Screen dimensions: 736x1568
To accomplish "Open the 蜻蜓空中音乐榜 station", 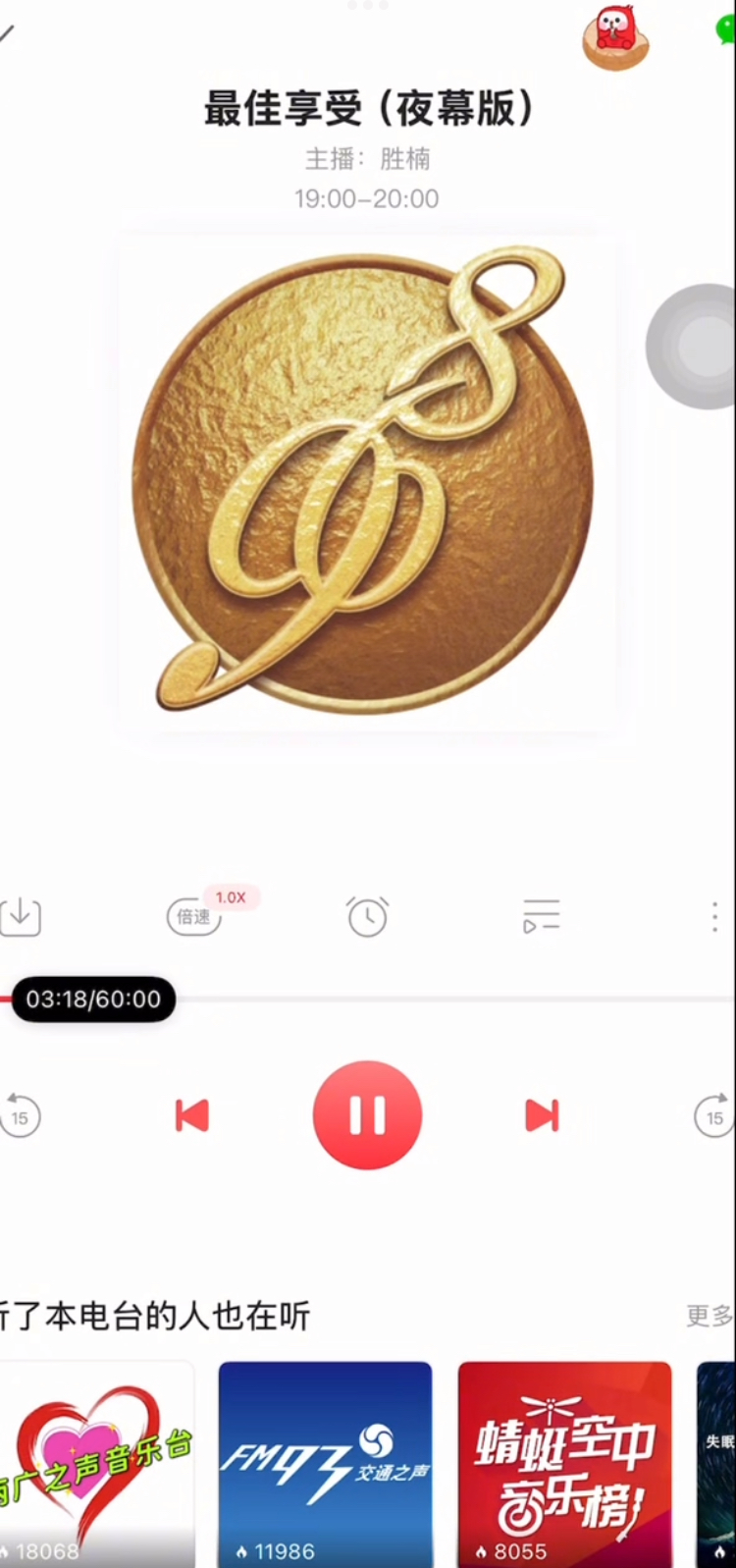I will tap(564, 1463).
